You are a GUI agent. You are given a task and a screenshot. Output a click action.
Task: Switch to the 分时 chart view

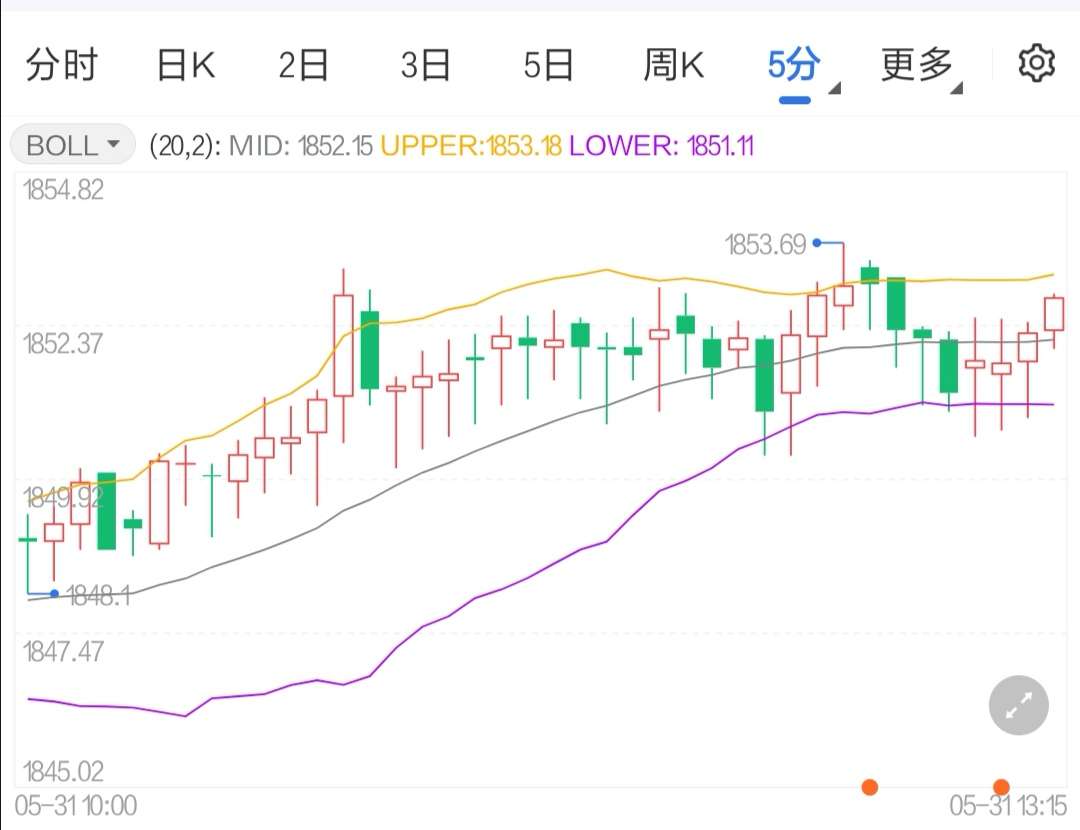coord(62,66)
